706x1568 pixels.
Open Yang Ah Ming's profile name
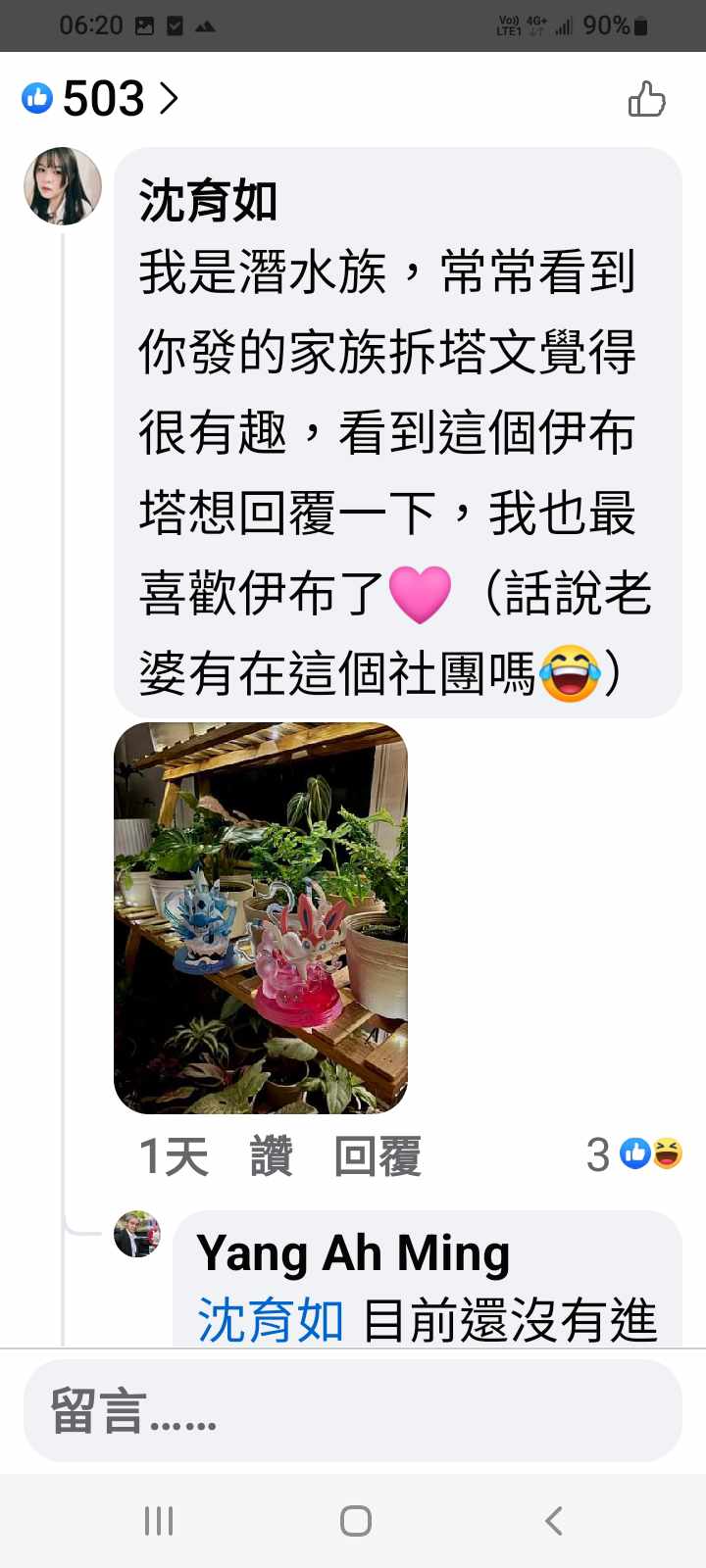tap(353, 1252)
